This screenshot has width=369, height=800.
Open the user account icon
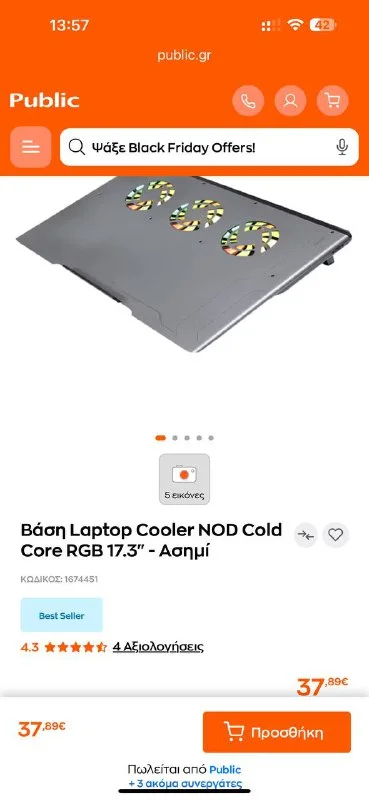290,101
